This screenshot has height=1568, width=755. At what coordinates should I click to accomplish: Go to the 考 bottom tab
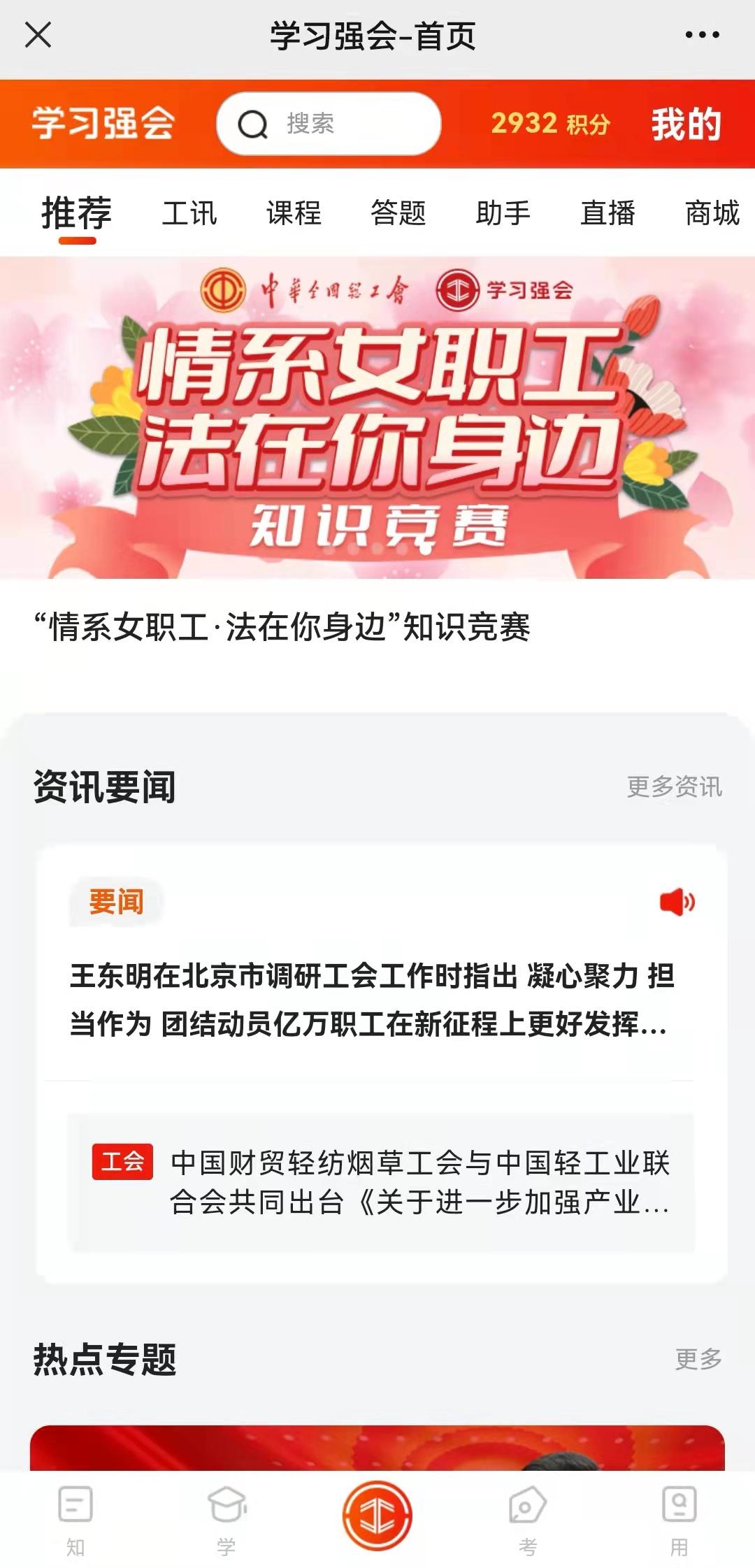[x=528, y=1517]
